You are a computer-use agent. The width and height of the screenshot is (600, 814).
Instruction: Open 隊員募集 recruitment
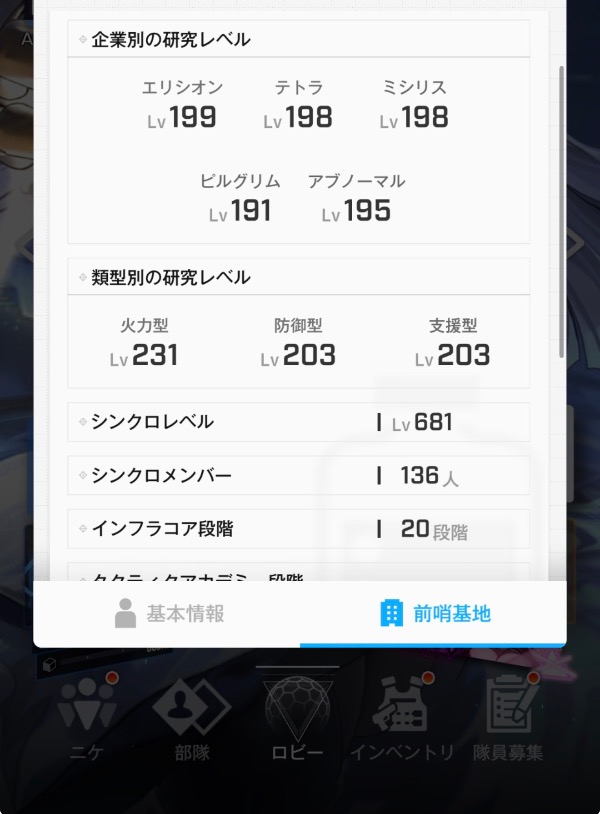509,719
